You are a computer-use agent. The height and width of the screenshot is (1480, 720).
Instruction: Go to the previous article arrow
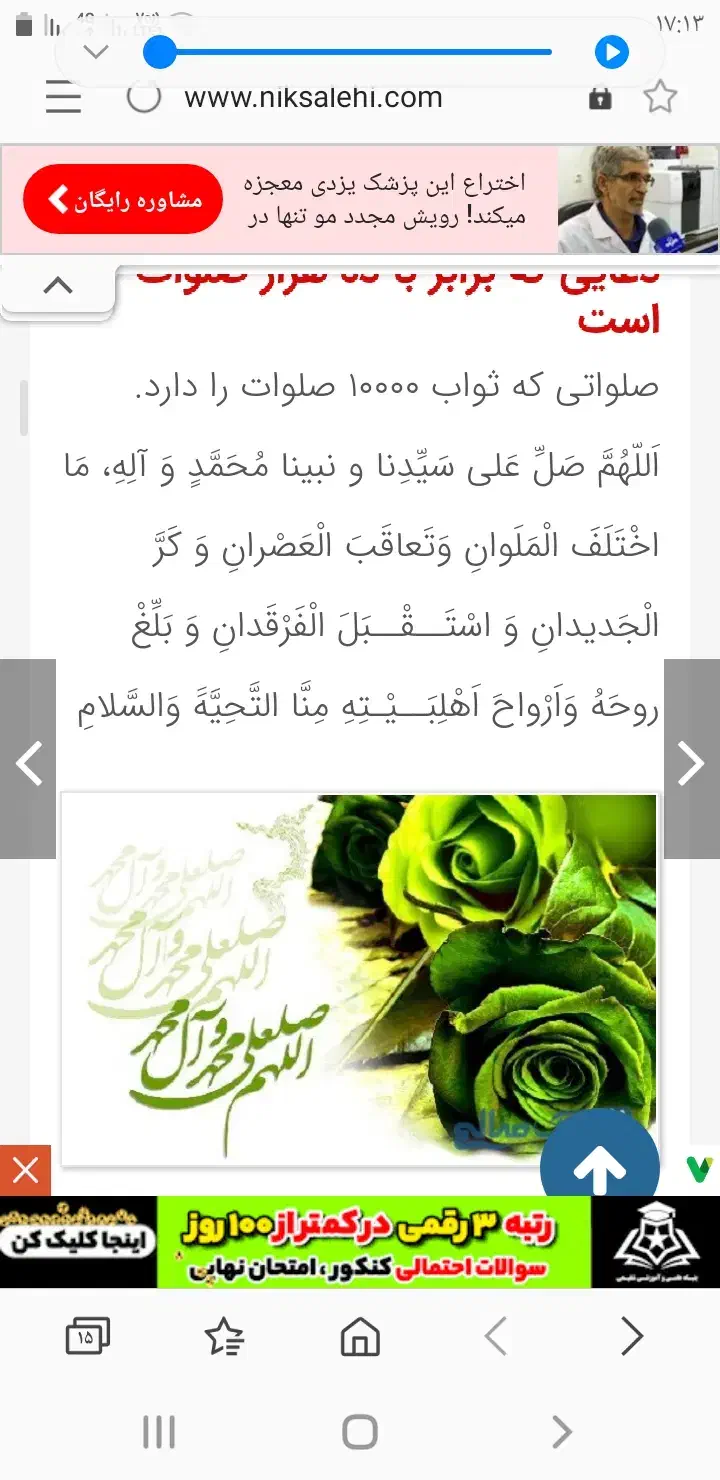[28, 763]
